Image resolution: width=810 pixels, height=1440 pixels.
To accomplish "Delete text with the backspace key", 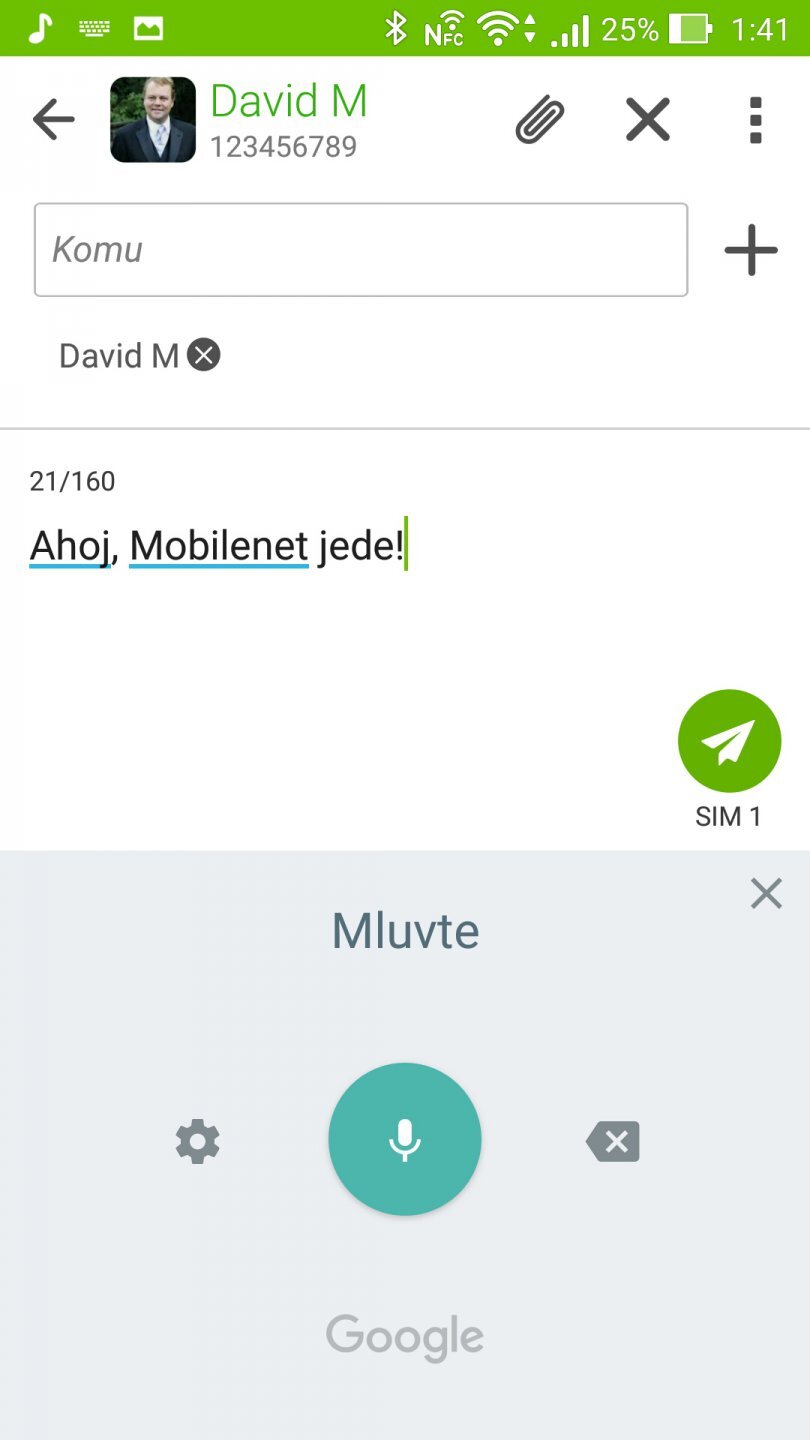I will (x=613, y=1141).
